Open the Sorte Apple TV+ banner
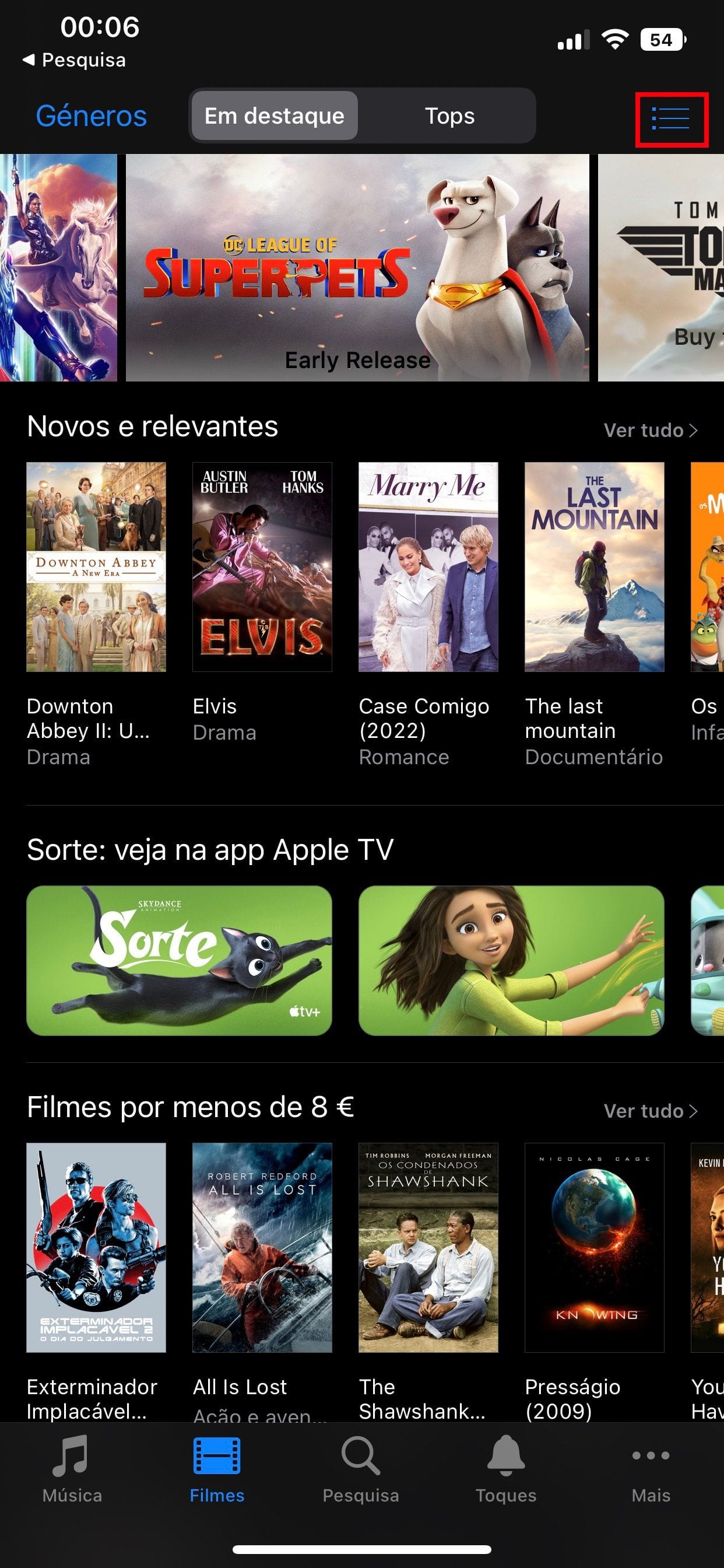This screenshot has height=1568, width=724. [x=179, y=960]
